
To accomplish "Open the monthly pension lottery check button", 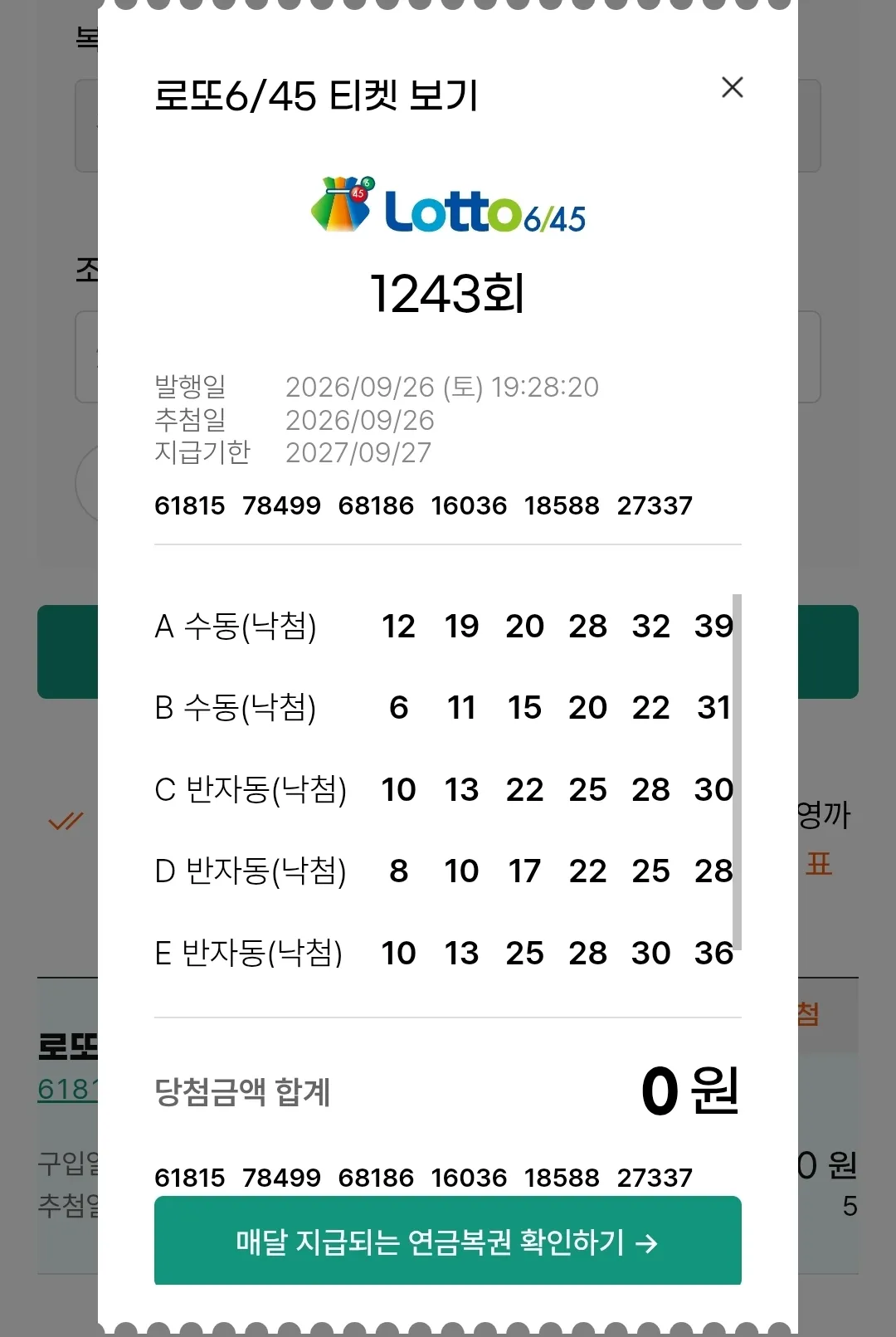I will [448, 1240].
